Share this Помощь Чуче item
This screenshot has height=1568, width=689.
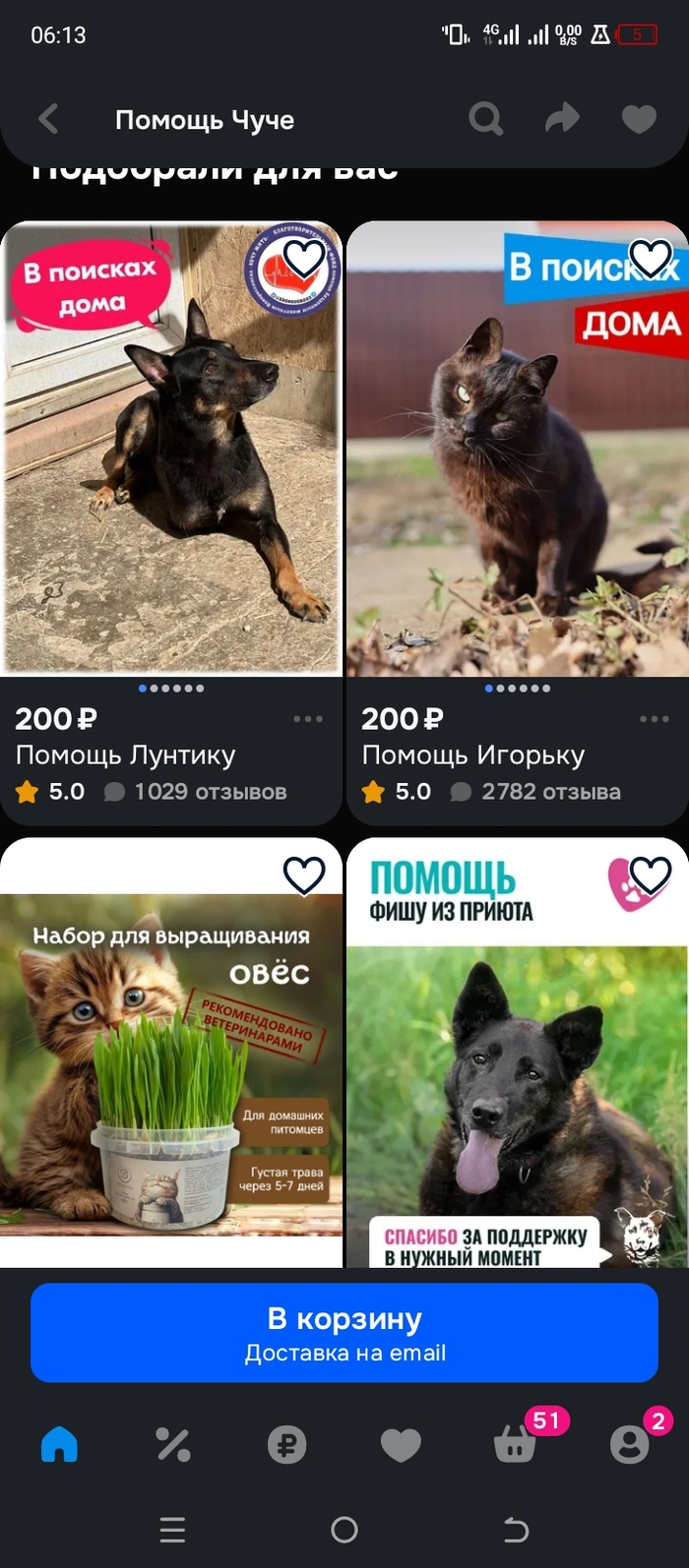click(x=562, y=120)
